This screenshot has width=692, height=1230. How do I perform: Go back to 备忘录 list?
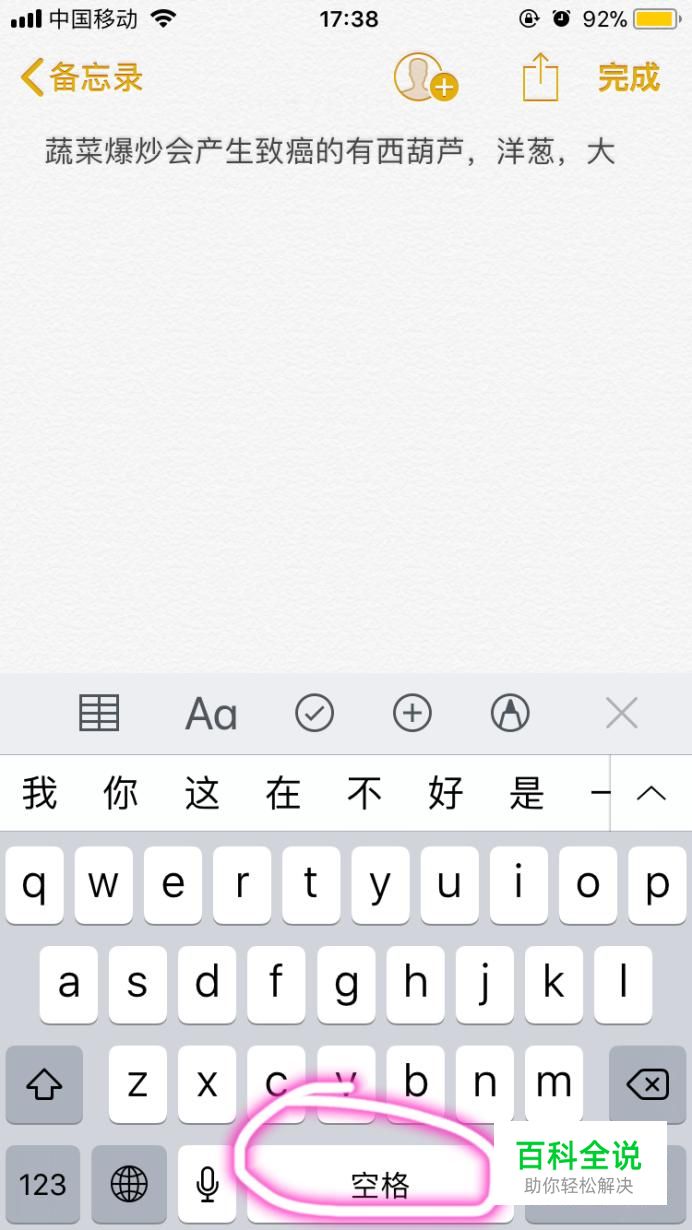pos(82,77)
